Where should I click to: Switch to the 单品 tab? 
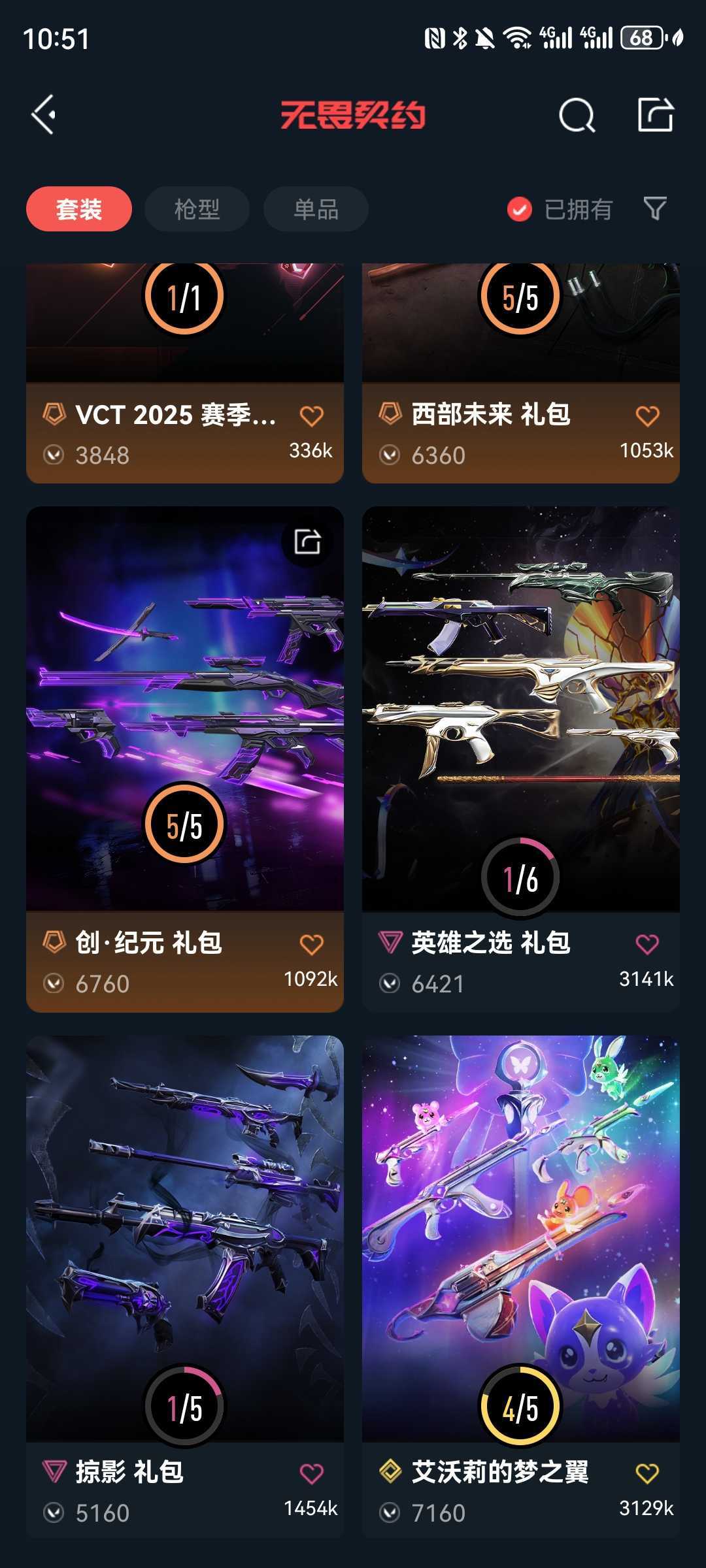tap(316, 209)
